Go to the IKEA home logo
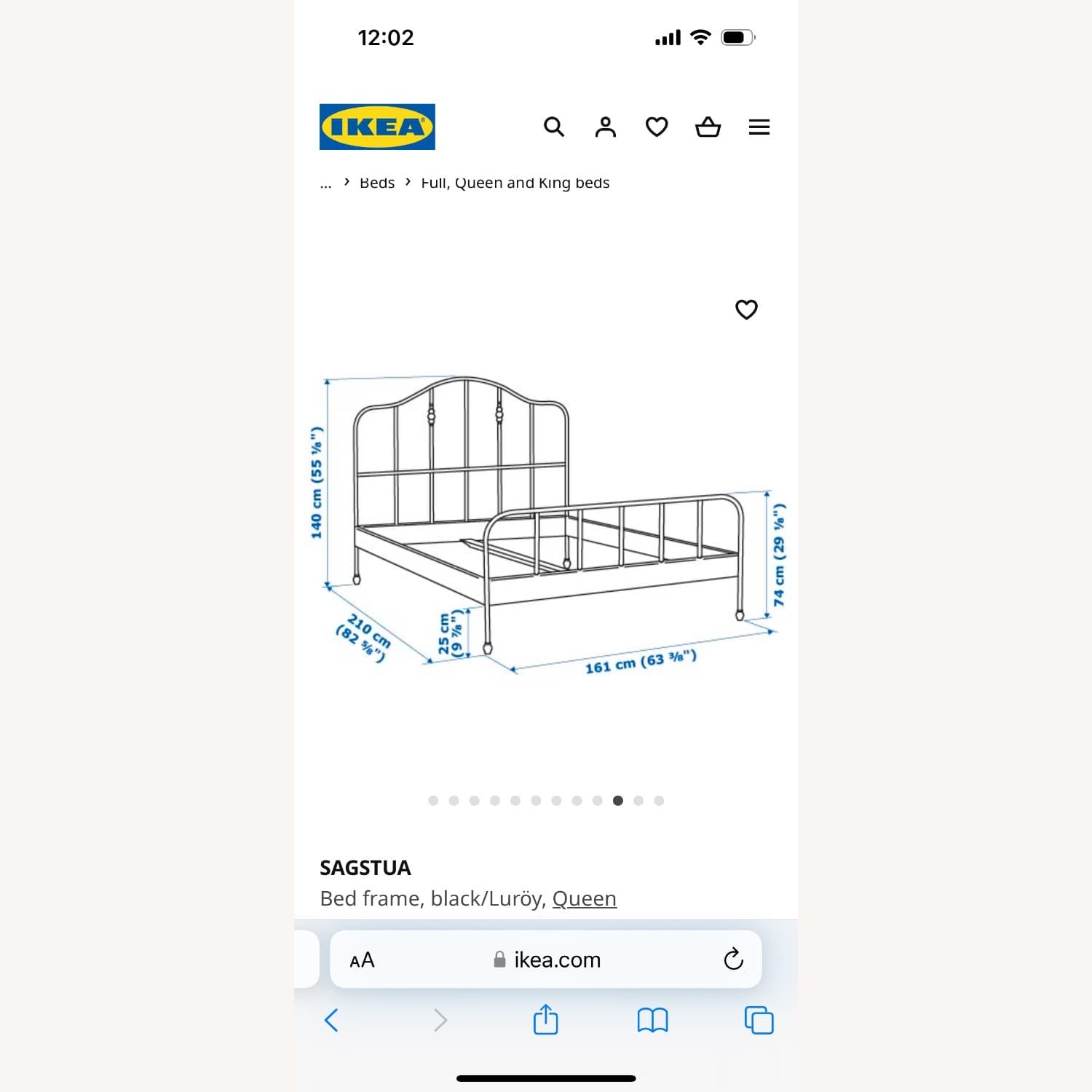The image size is (1092, 1092). (x=377, y=127)
